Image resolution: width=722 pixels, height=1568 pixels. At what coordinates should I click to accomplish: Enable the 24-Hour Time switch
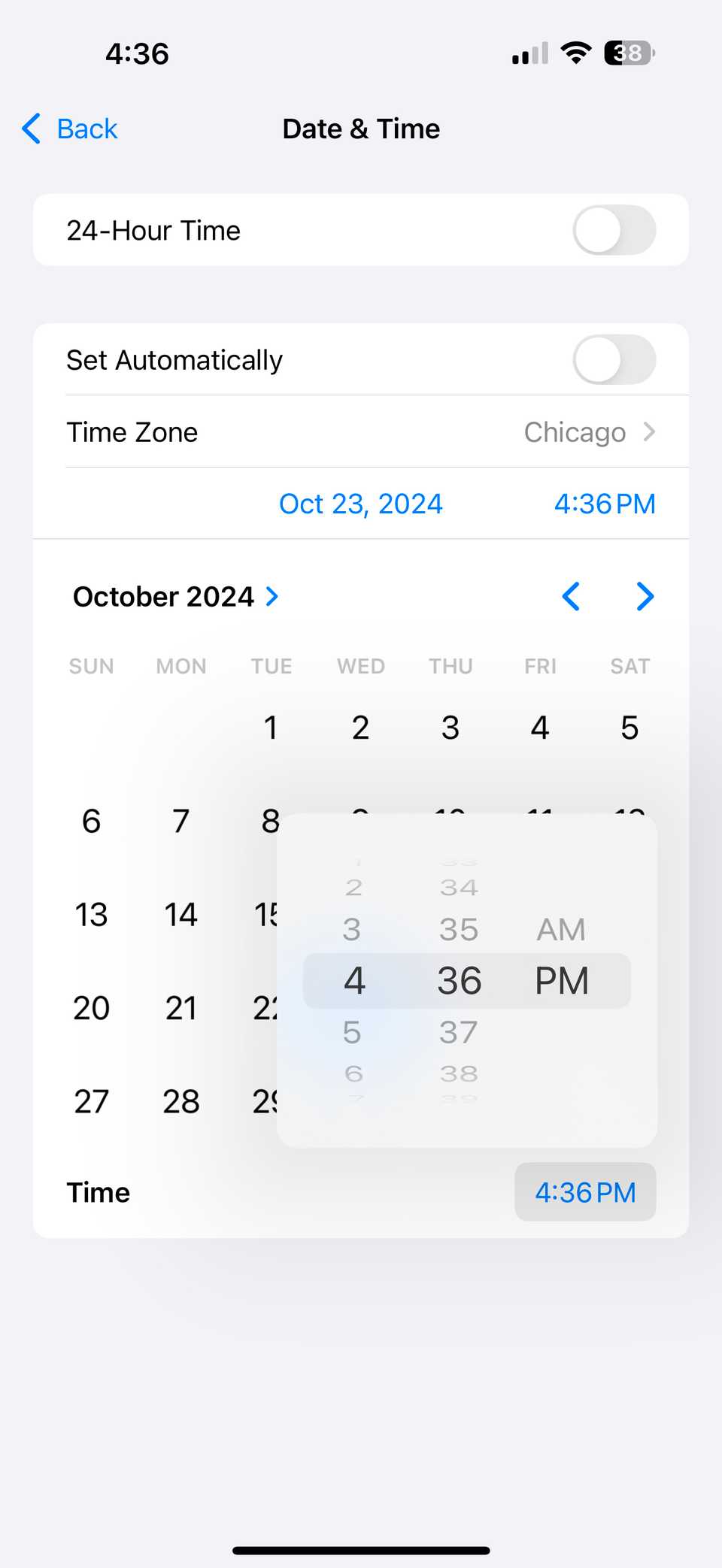pos(614,230)
